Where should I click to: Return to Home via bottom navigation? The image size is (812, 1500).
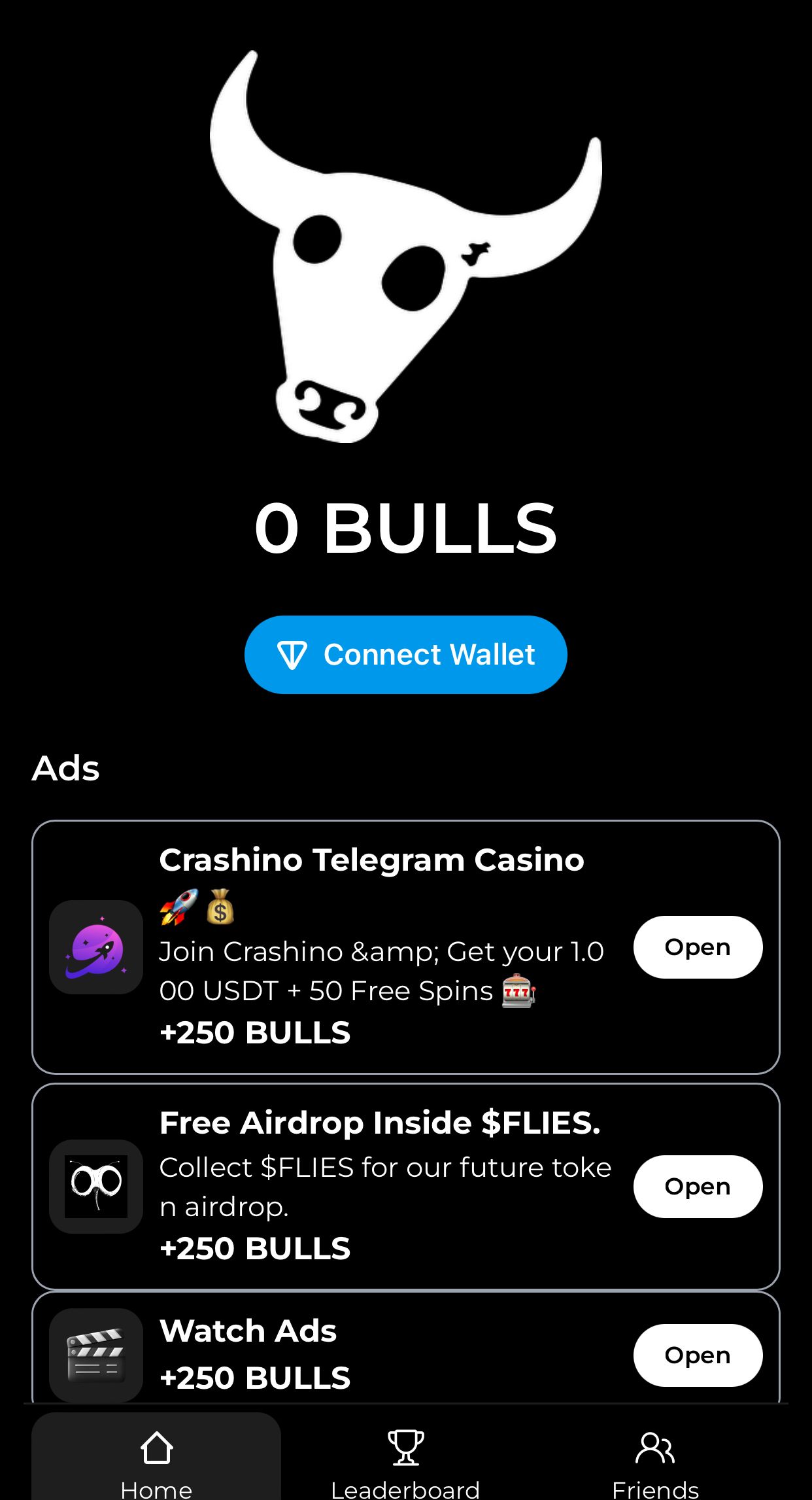tap(156, 1465)
